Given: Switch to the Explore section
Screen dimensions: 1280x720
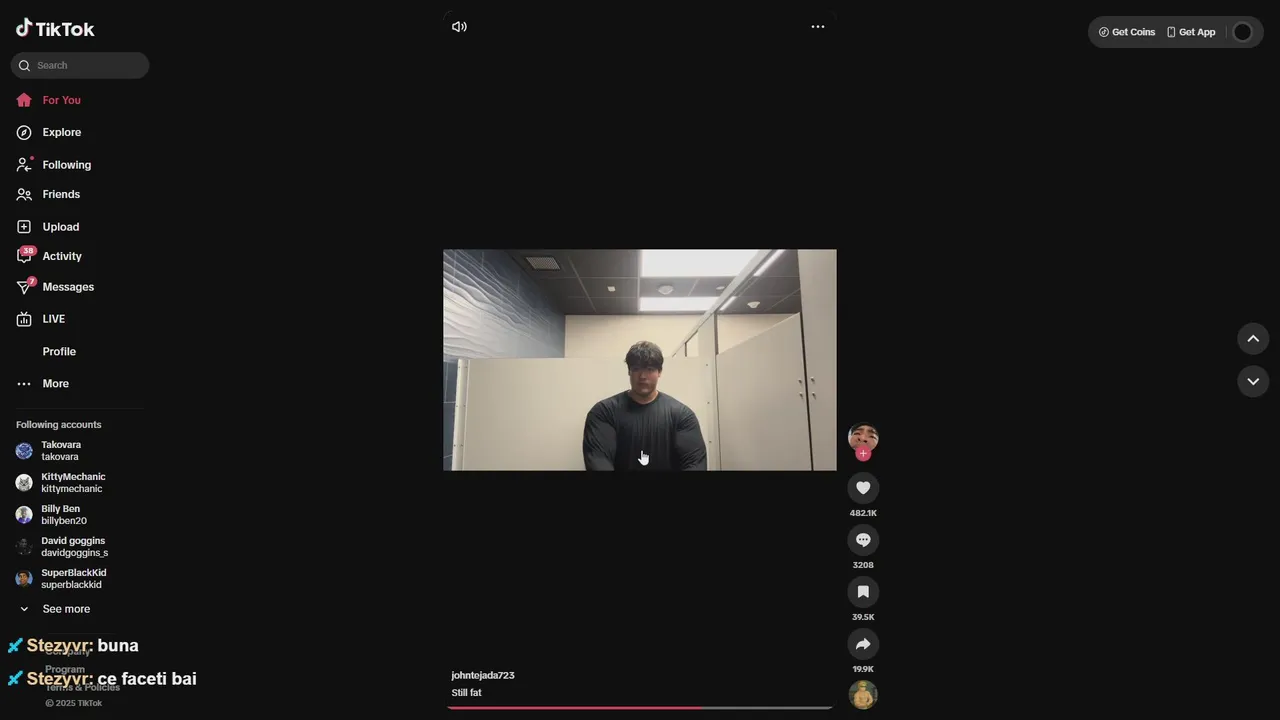Looking at the screenshot, I should click(x=61, y=132).
